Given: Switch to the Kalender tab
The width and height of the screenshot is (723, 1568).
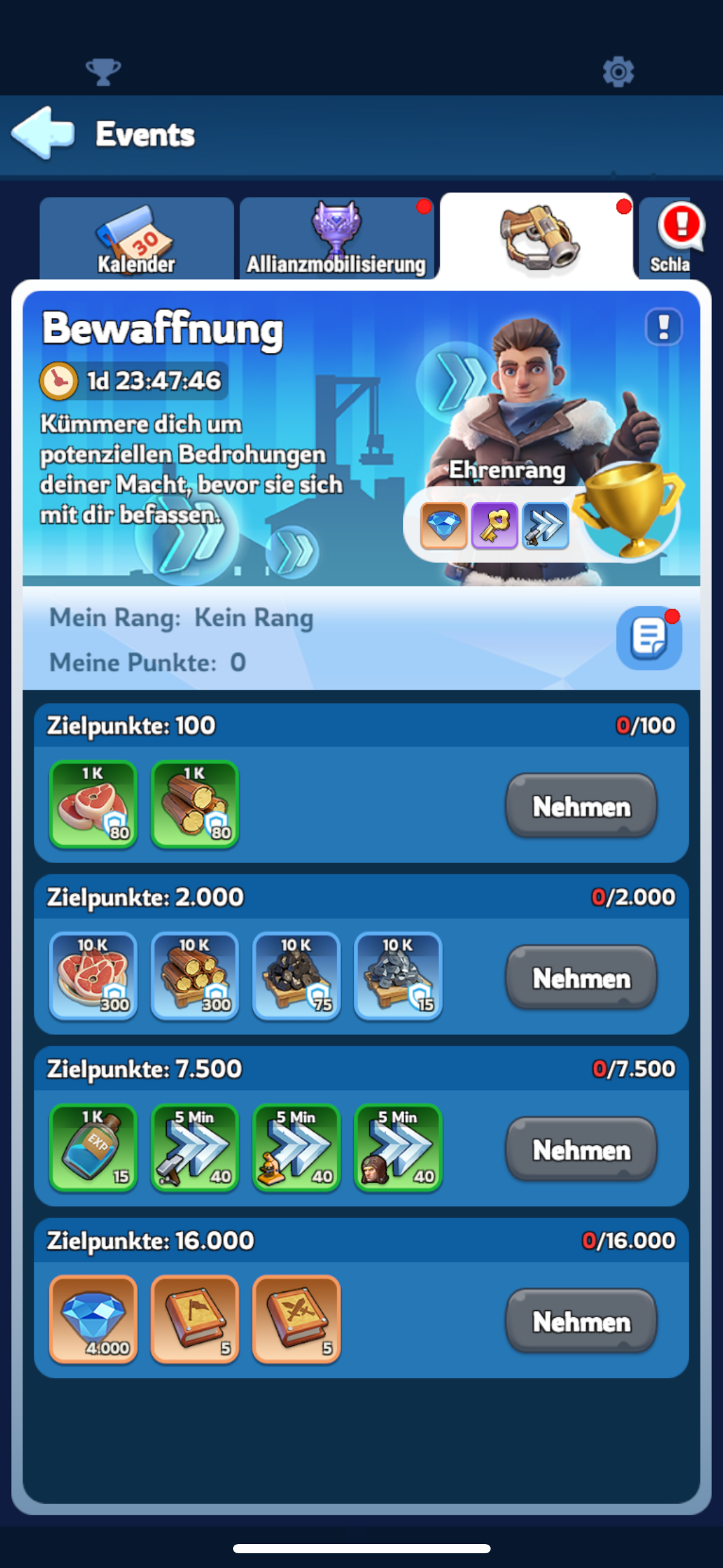Looking at the screenshot, I should tap(136, 239).
